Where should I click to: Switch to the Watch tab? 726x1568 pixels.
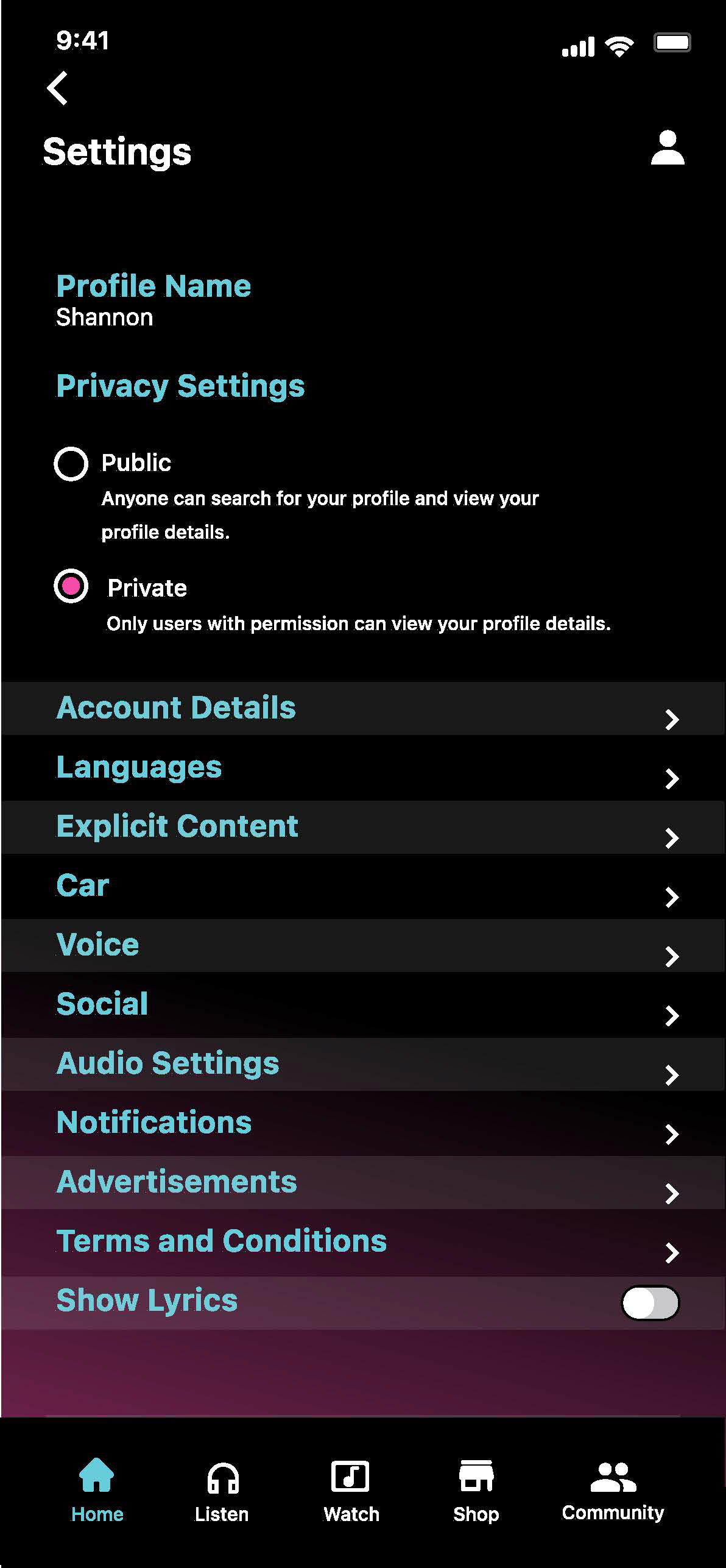tap(351, 1489)
